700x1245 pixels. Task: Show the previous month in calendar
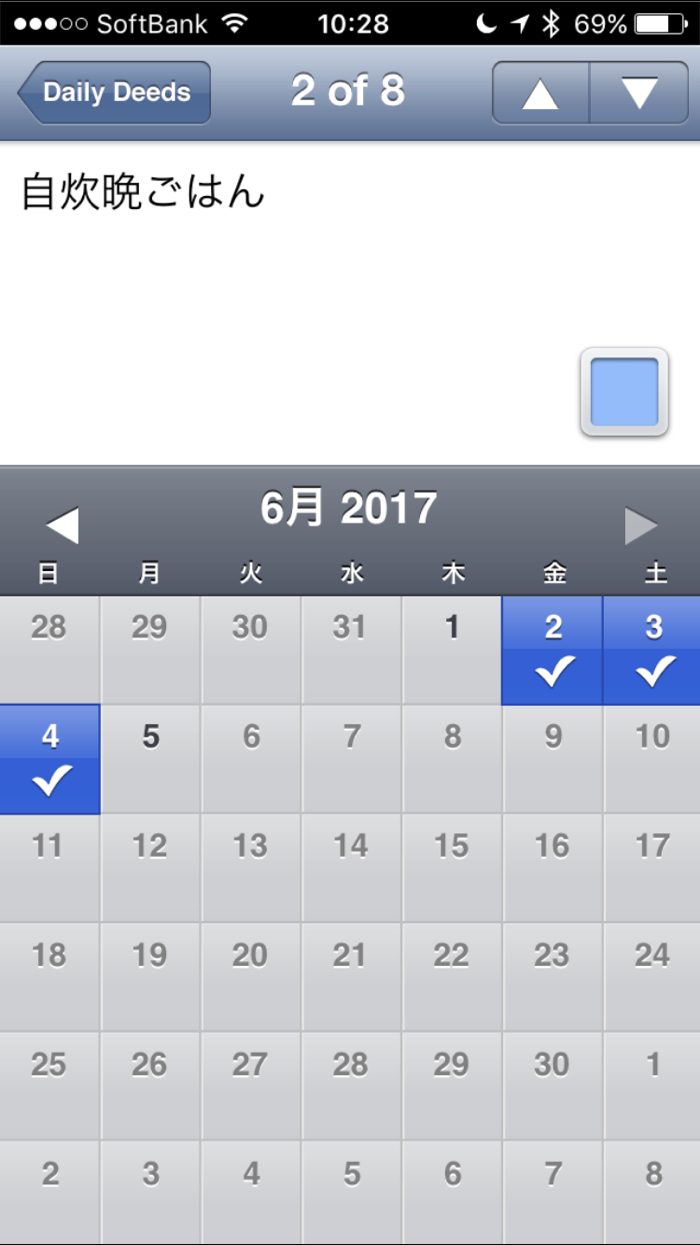pos(62,525)
